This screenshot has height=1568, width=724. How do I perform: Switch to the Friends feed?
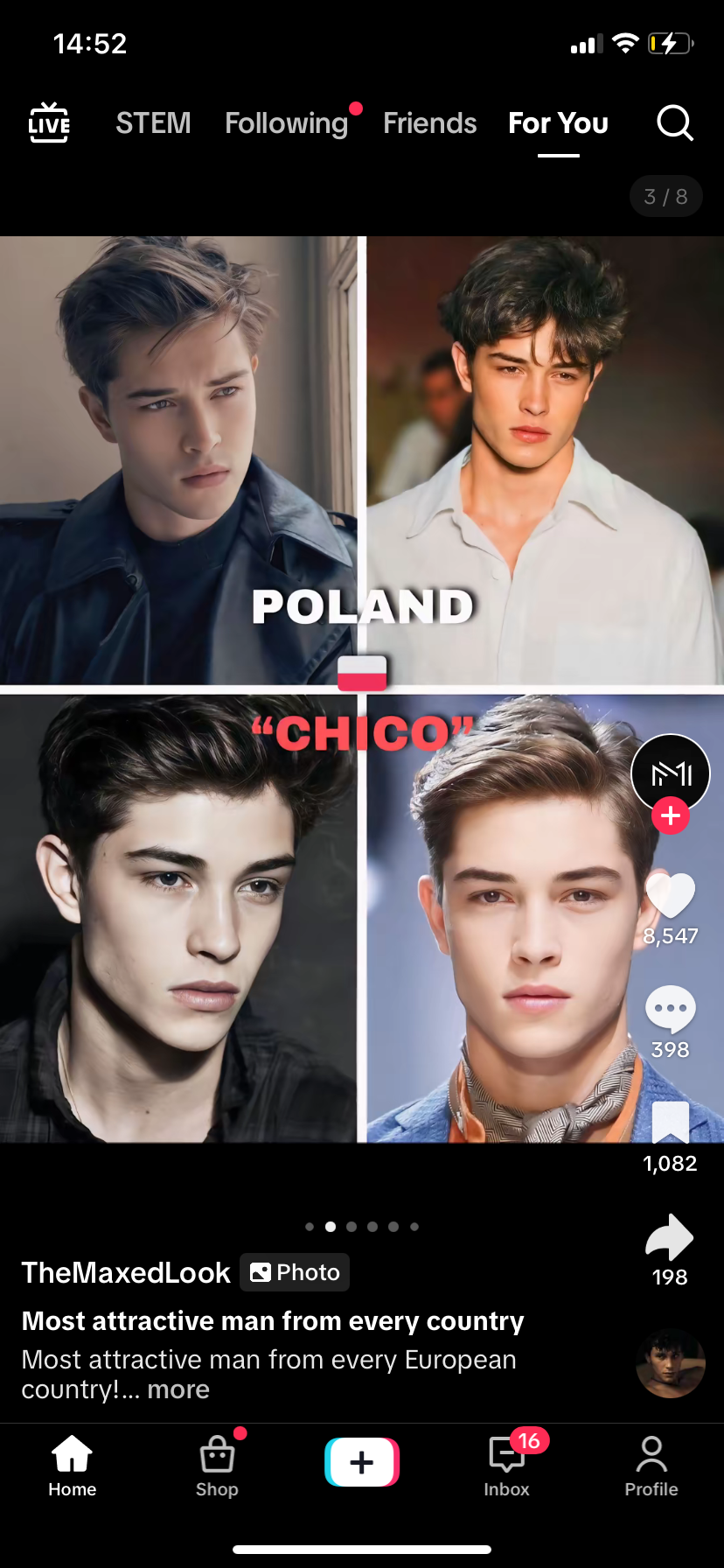[x=429, y=123]
